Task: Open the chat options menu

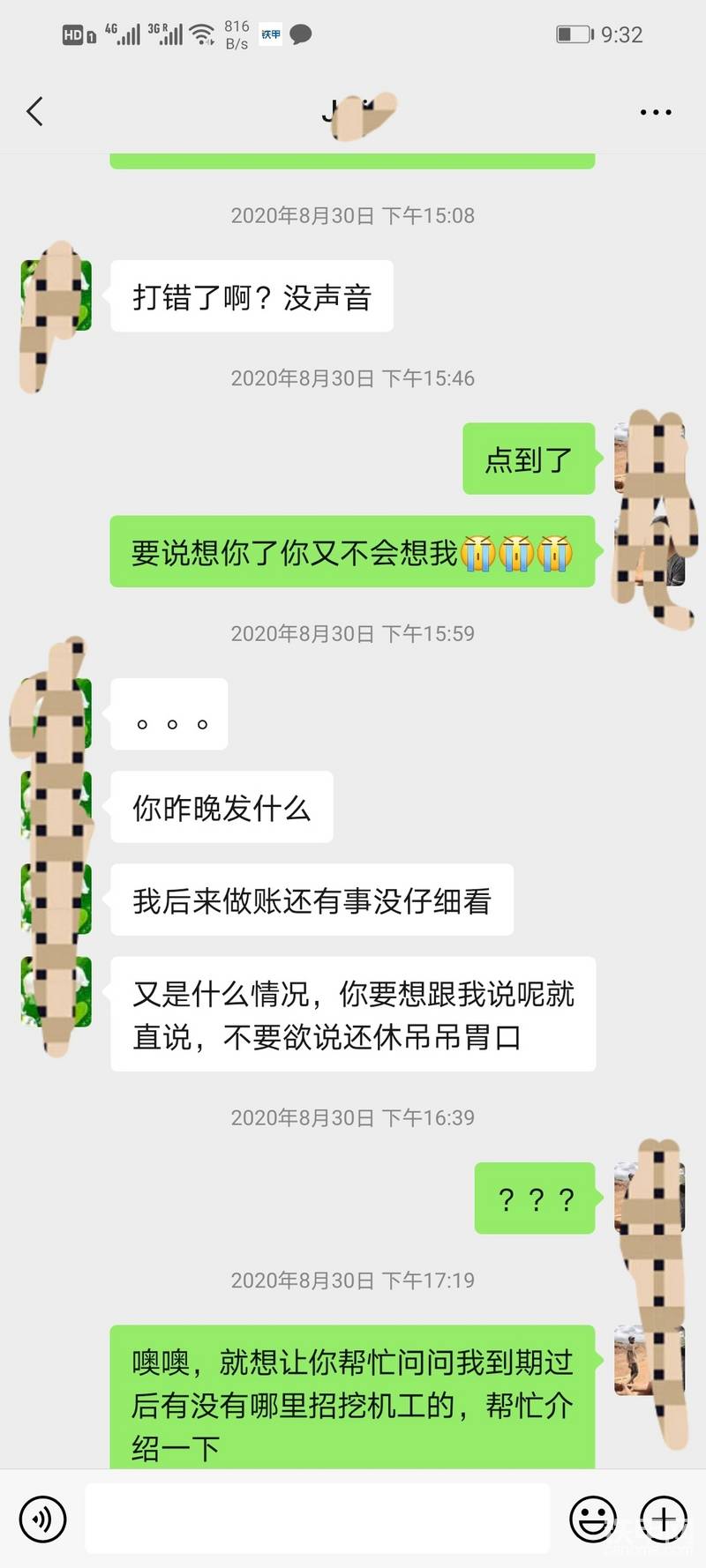Action: [655, 112]
